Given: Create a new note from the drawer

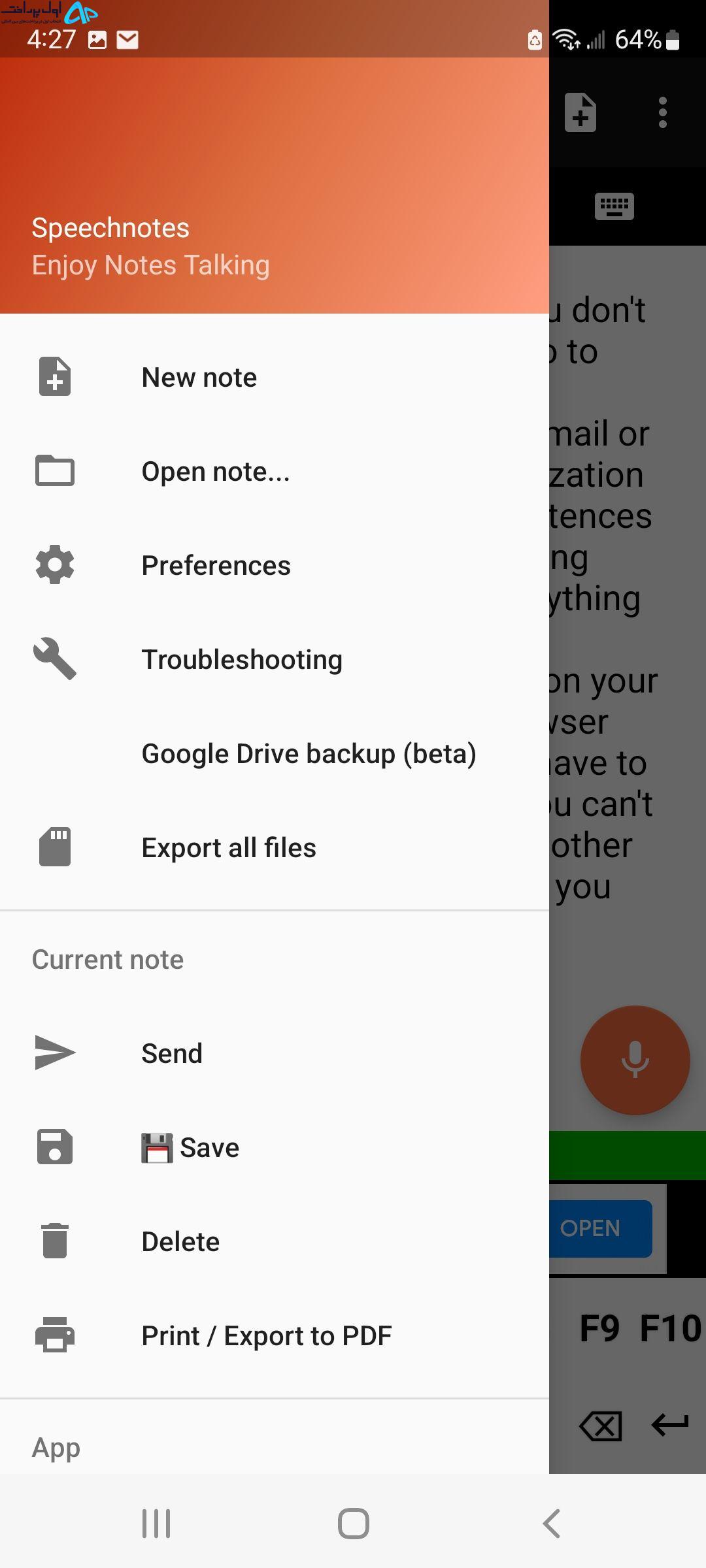Looking at the screenshot, I should pyautogui.click(x=275, y=377).
